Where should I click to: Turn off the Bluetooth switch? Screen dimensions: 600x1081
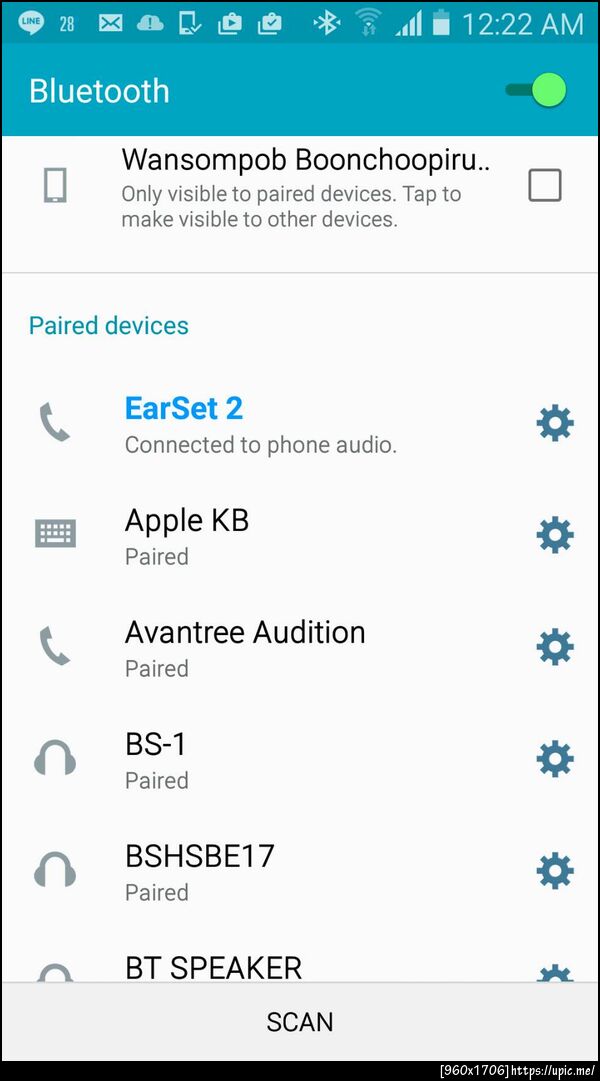537,91
